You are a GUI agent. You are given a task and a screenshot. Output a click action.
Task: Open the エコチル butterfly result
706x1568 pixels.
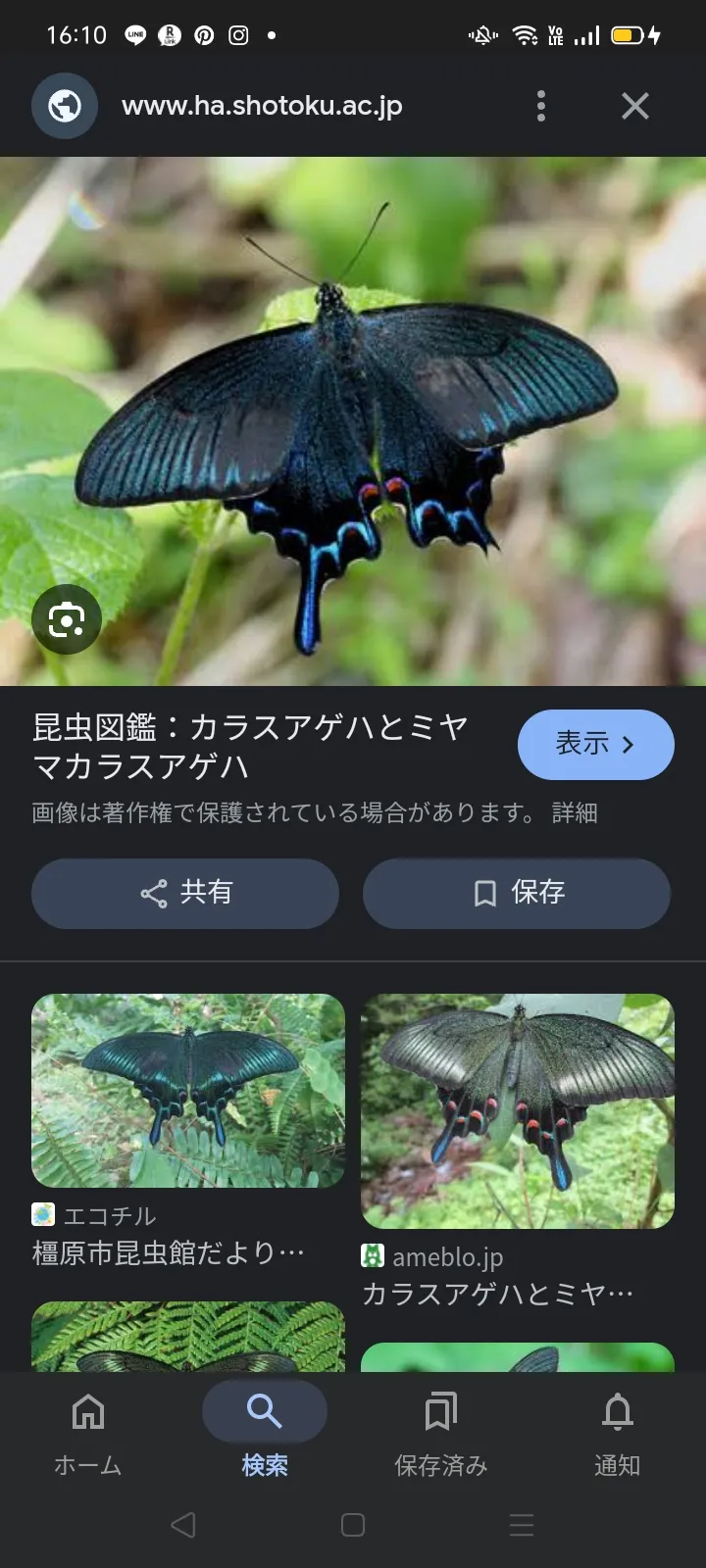click(x=188, y=1091)
